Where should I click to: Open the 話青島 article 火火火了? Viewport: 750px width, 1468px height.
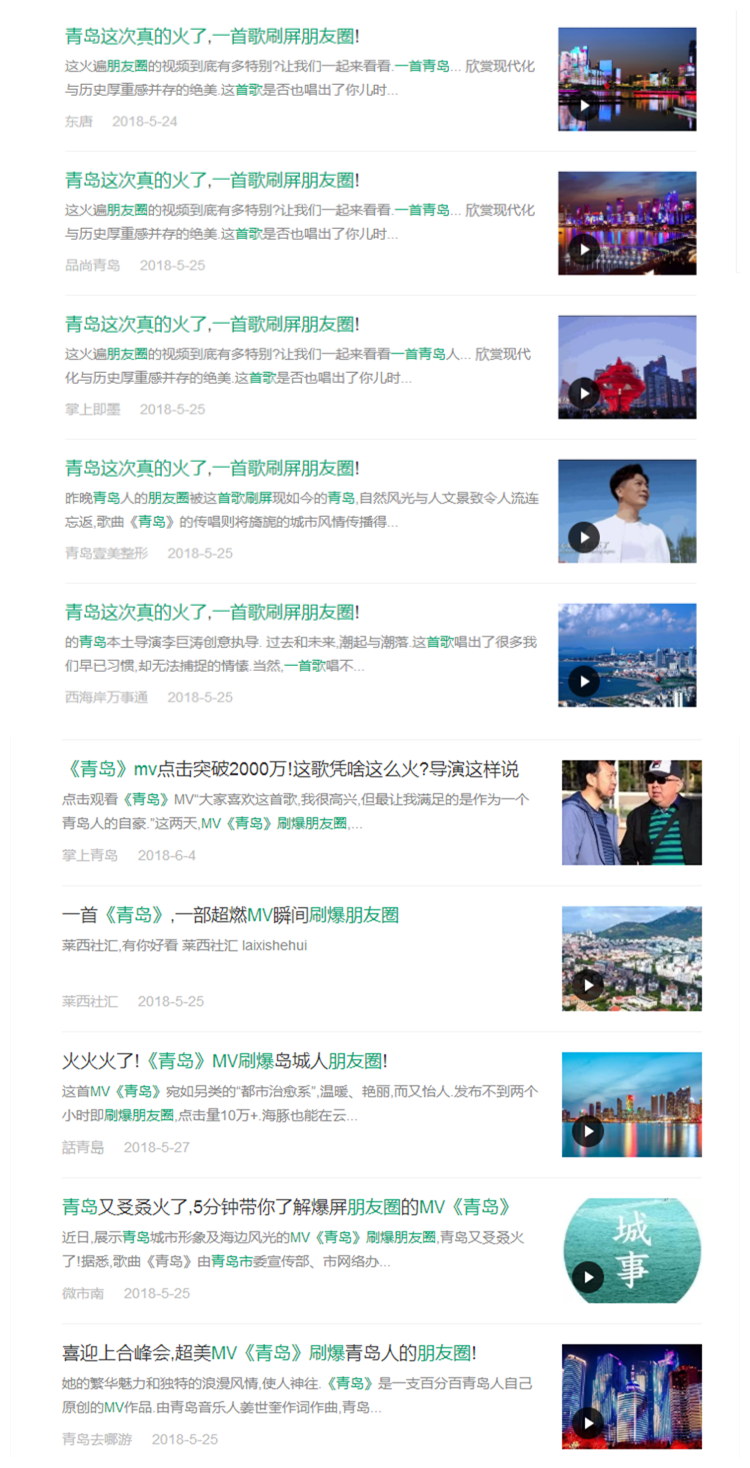[224, 1062]
